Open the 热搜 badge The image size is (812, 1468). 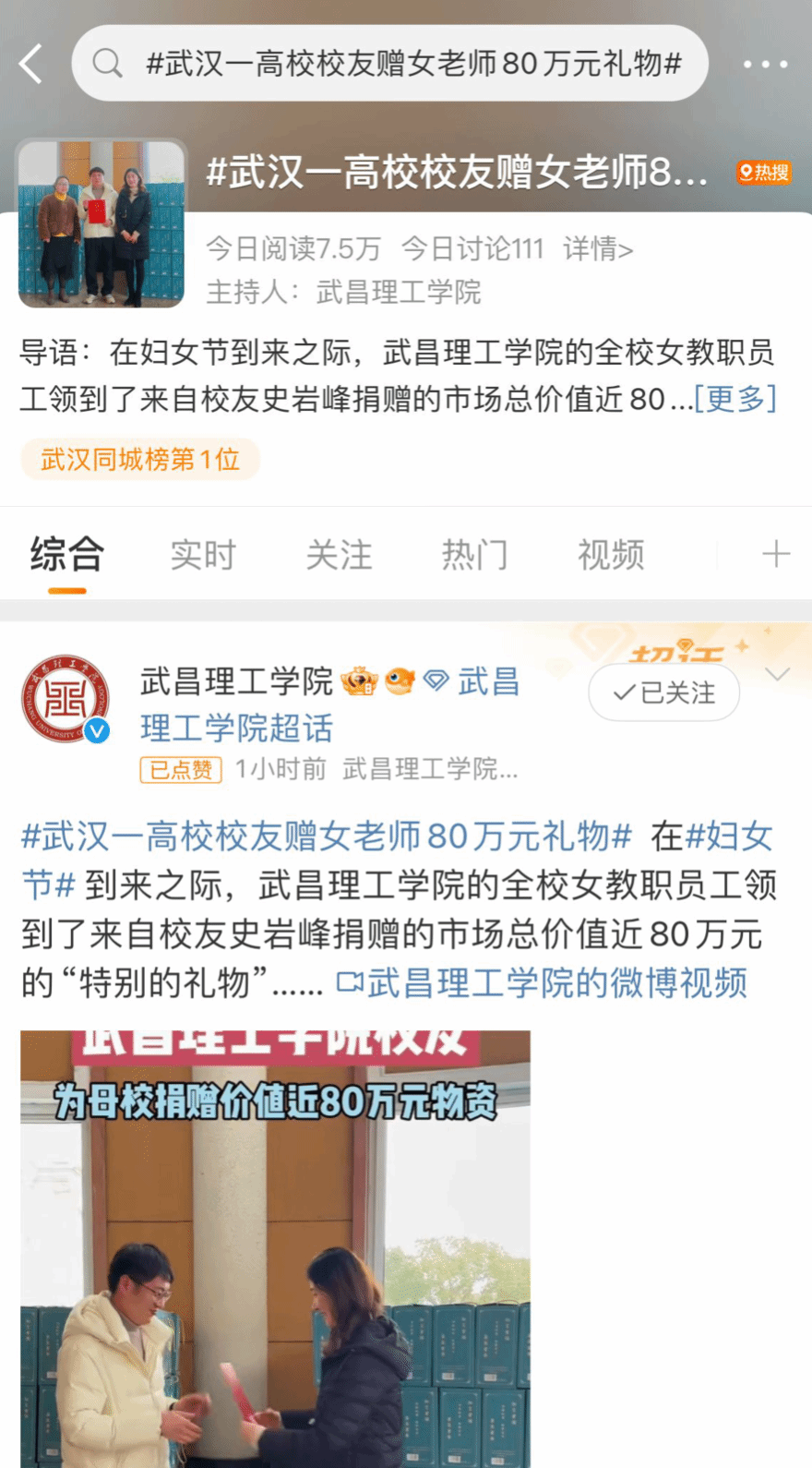point(764,173)
